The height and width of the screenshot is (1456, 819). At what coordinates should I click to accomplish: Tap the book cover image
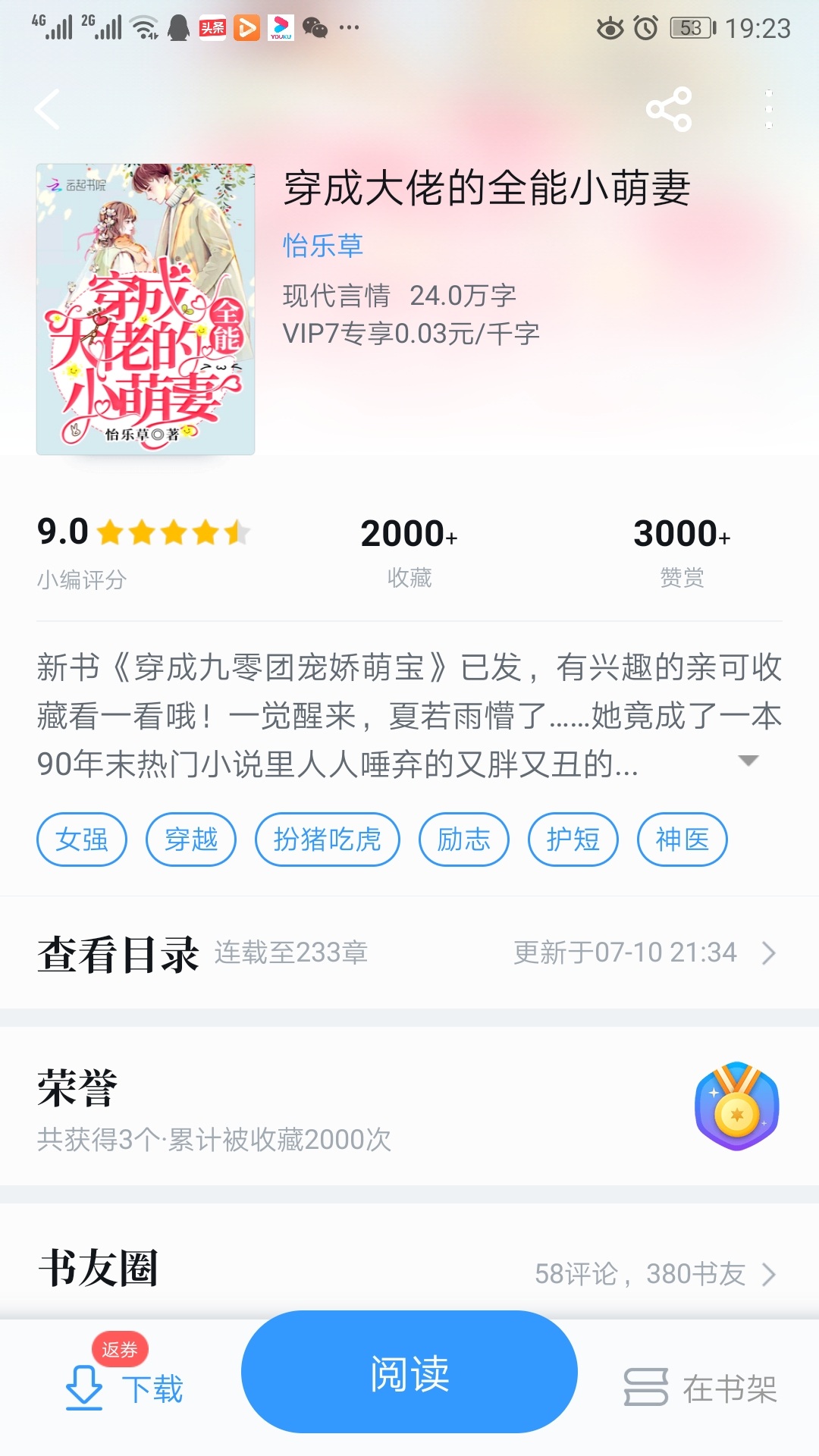pyautogui.click(x=146, y=309)
